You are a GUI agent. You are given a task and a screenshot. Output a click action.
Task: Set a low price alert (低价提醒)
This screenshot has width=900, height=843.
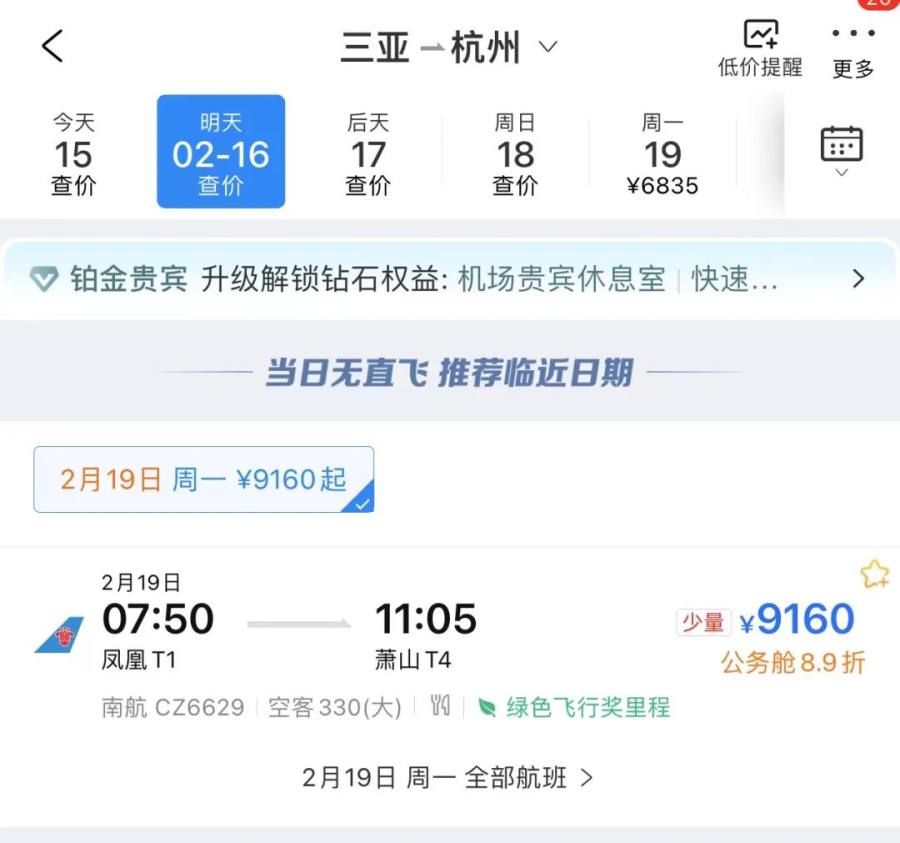pos(760,48)
